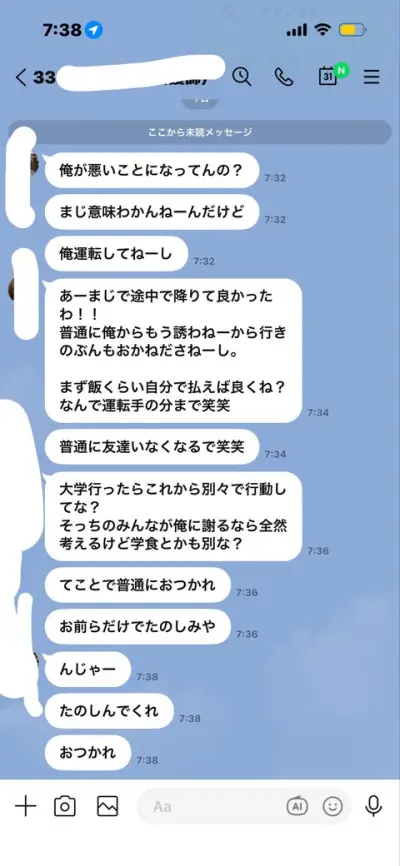Open the photo gallery picker
Image resolution: width=400 pixels, height=866 pixels.
pyautogui.click(x=108, y=806)
